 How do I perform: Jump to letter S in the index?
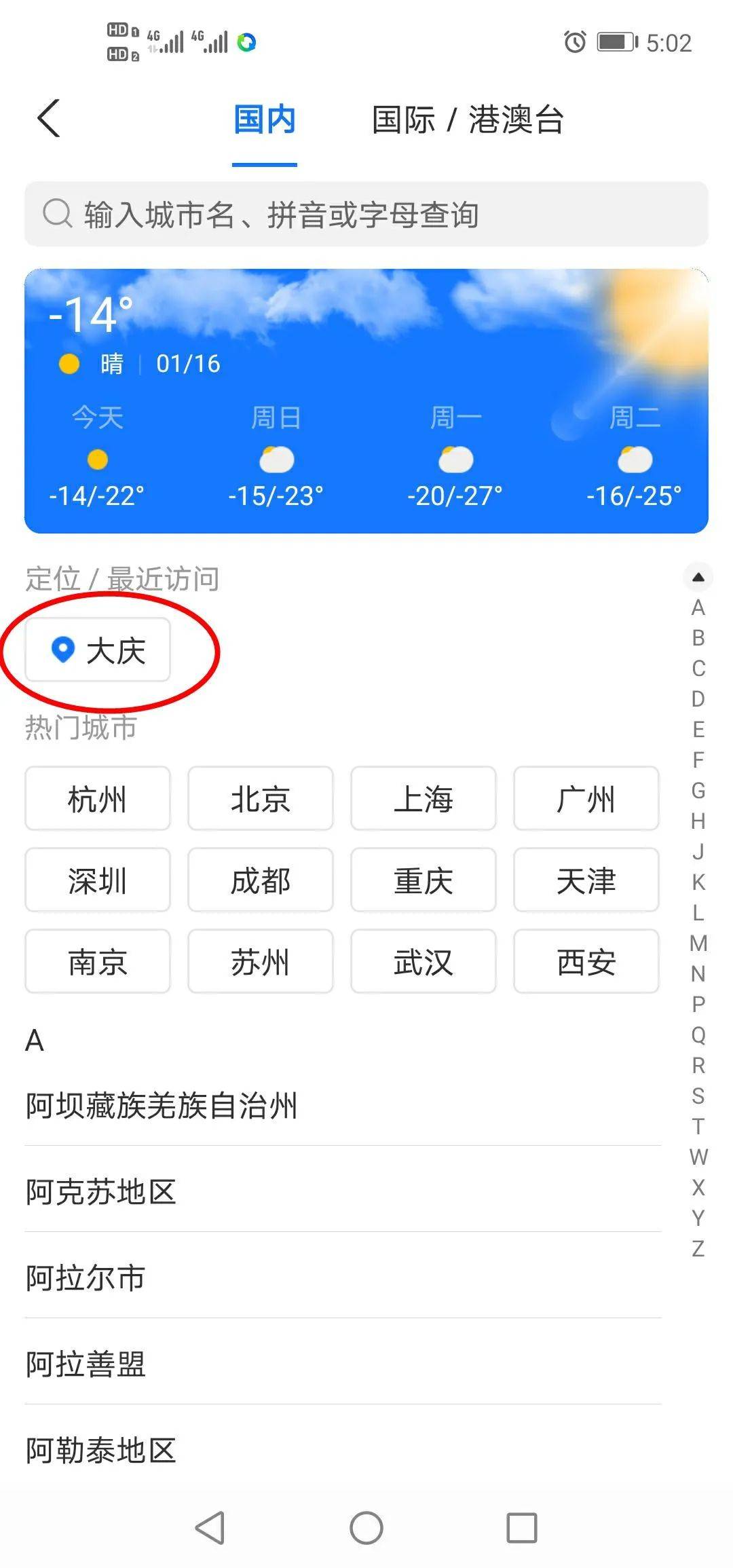coord(698,1096)
